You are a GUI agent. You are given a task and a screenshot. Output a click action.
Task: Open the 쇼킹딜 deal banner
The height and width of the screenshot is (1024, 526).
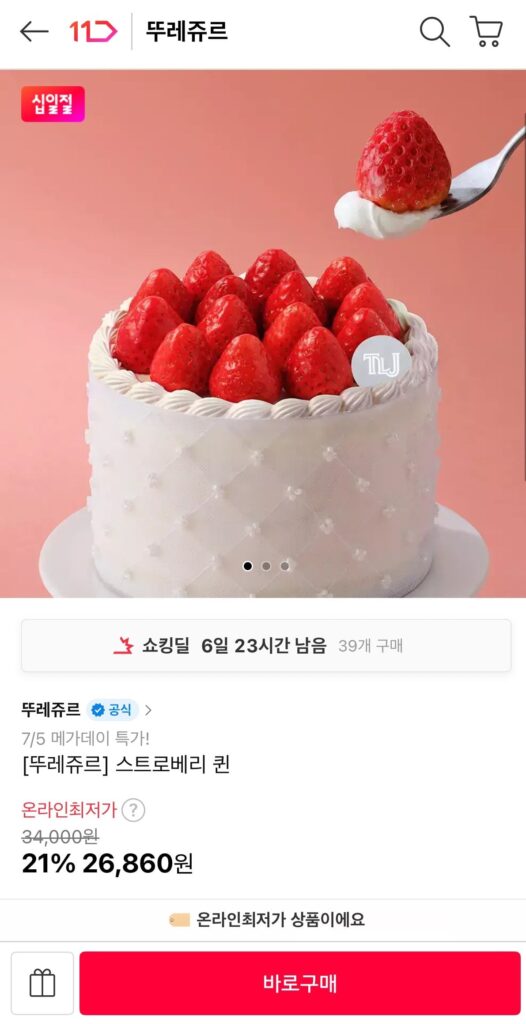(x=266, y=646)
